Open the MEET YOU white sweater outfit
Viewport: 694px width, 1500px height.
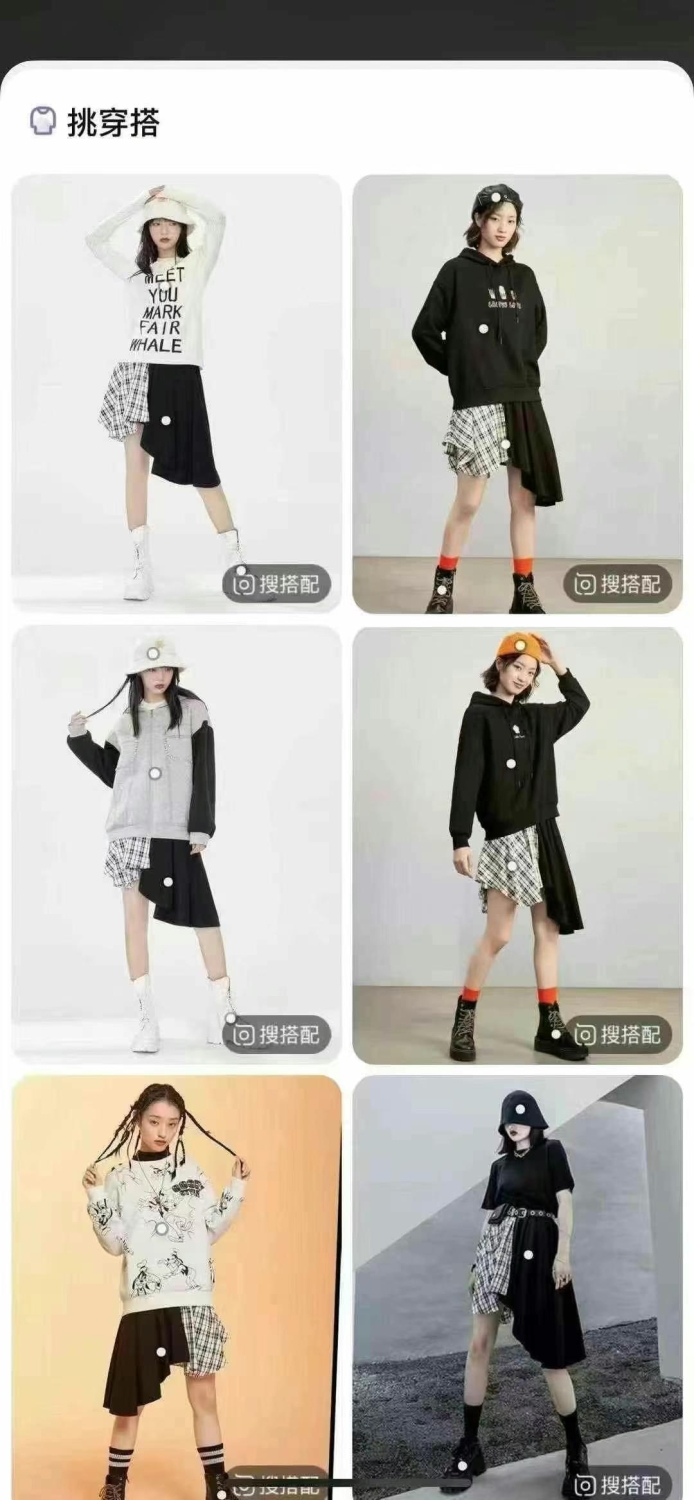point(176,393)
